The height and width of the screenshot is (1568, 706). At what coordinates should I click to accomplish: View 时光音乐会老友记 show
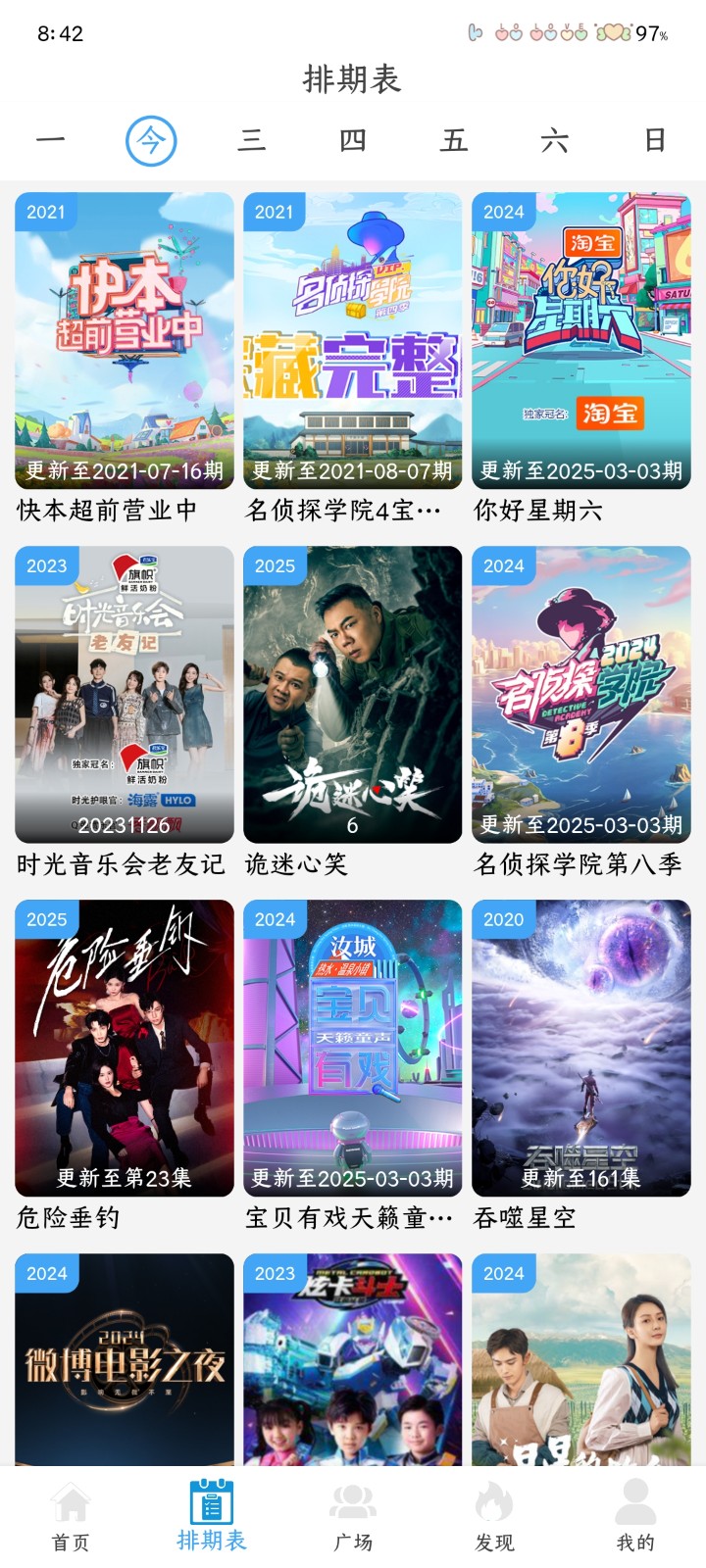125,695
